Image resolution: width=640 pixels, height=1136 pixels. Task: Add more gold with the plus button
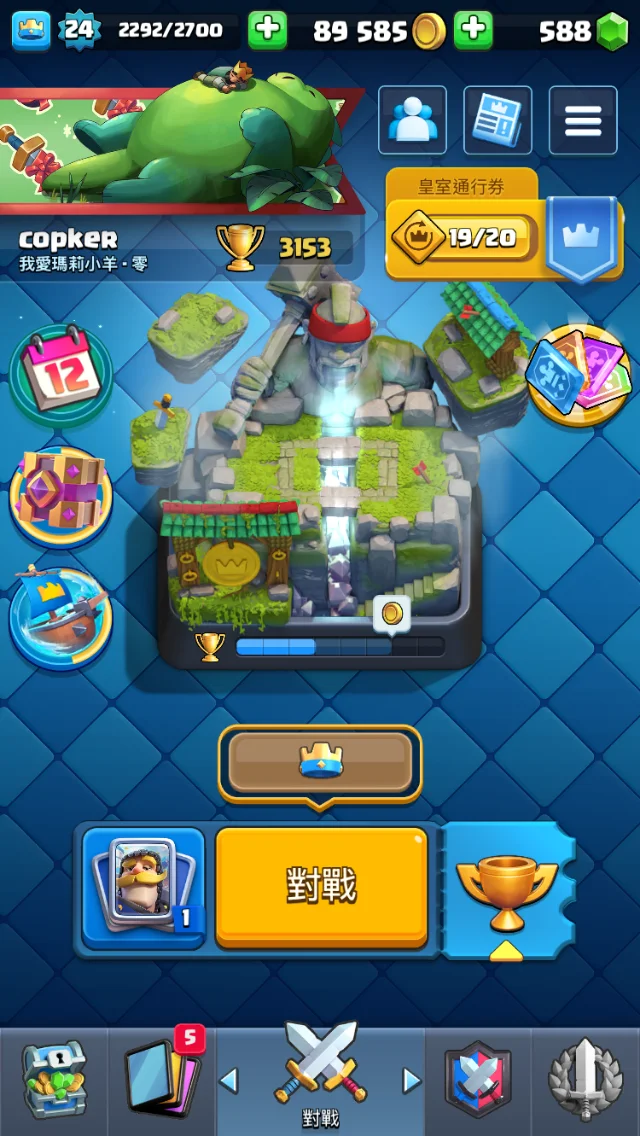(473, 31)
